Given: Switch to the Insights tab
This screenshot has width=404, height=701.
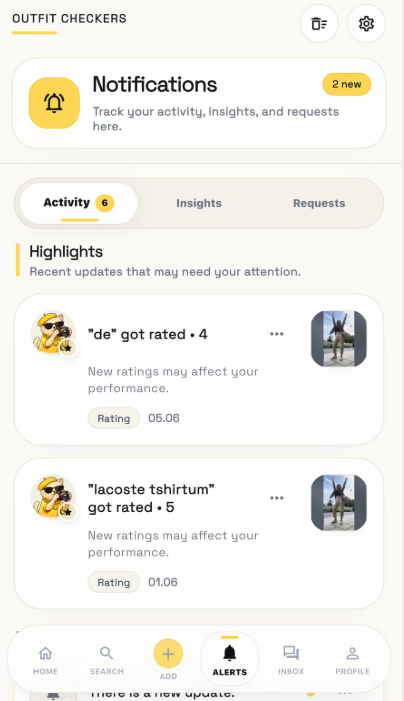Looking at the screenshot, I should click(199, 203).
